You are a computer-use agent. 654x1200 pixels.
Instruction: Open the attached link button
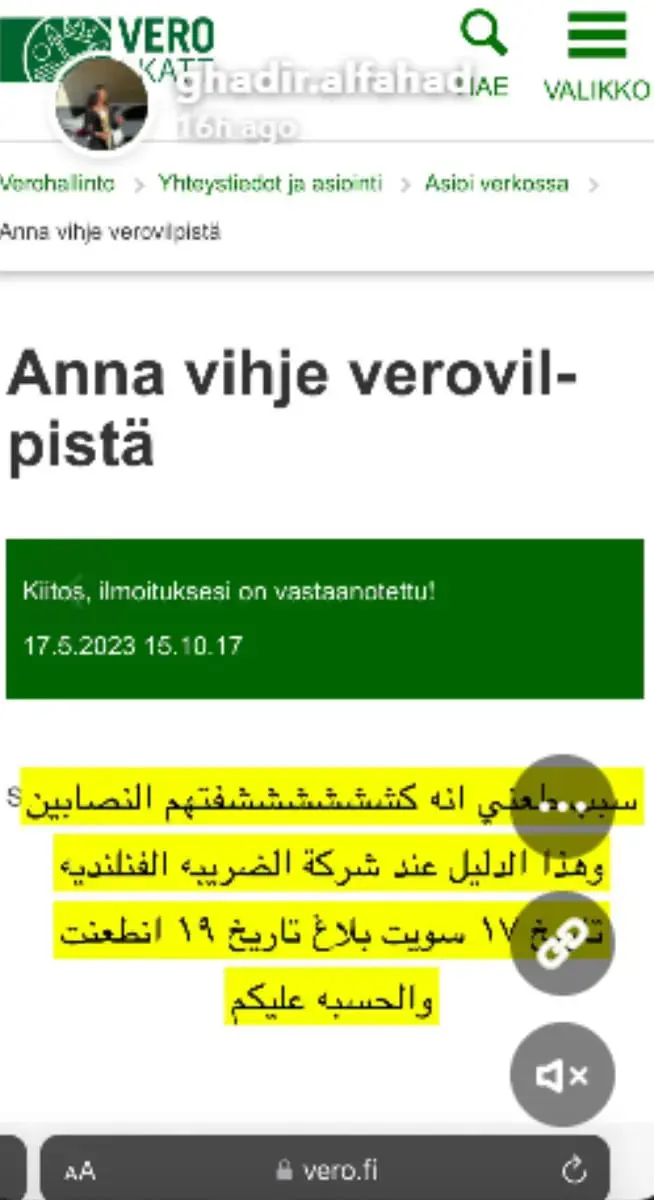tap(562, 944)
